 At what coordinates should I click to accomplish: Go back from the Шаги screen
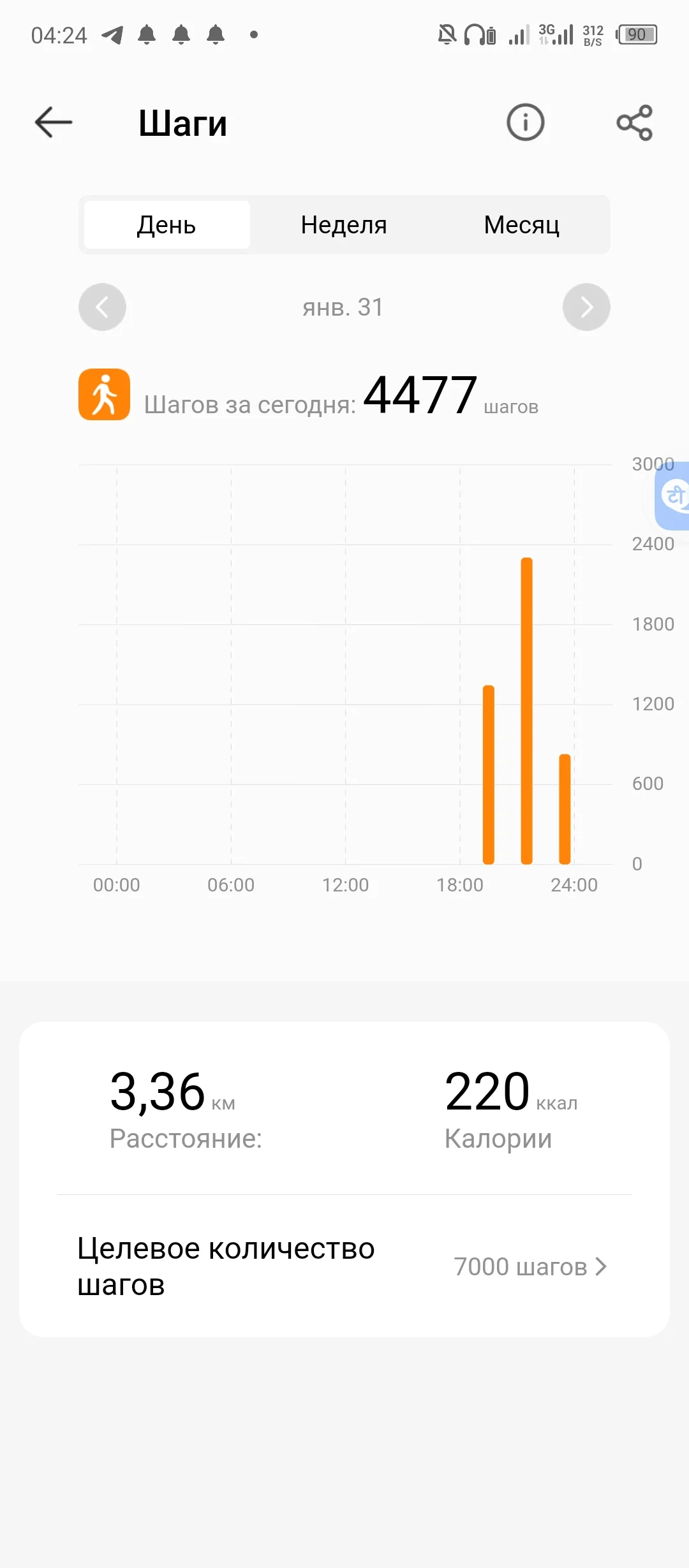(x=54, y=122)
